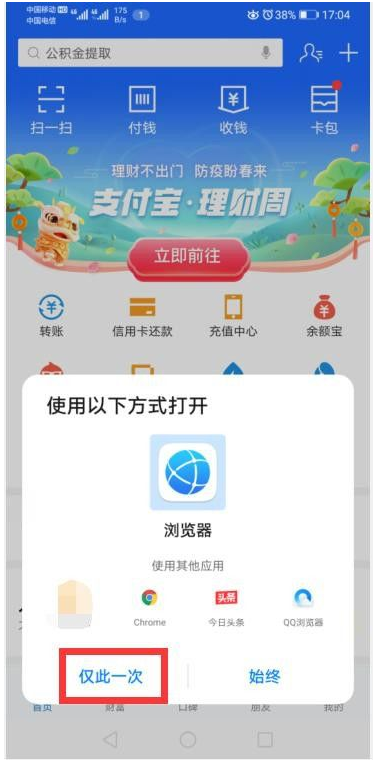Image resolution: width=377 pixels, height=764 pixels.
Task: Select 始终 to always open with this app
Action: click(264, 676)
